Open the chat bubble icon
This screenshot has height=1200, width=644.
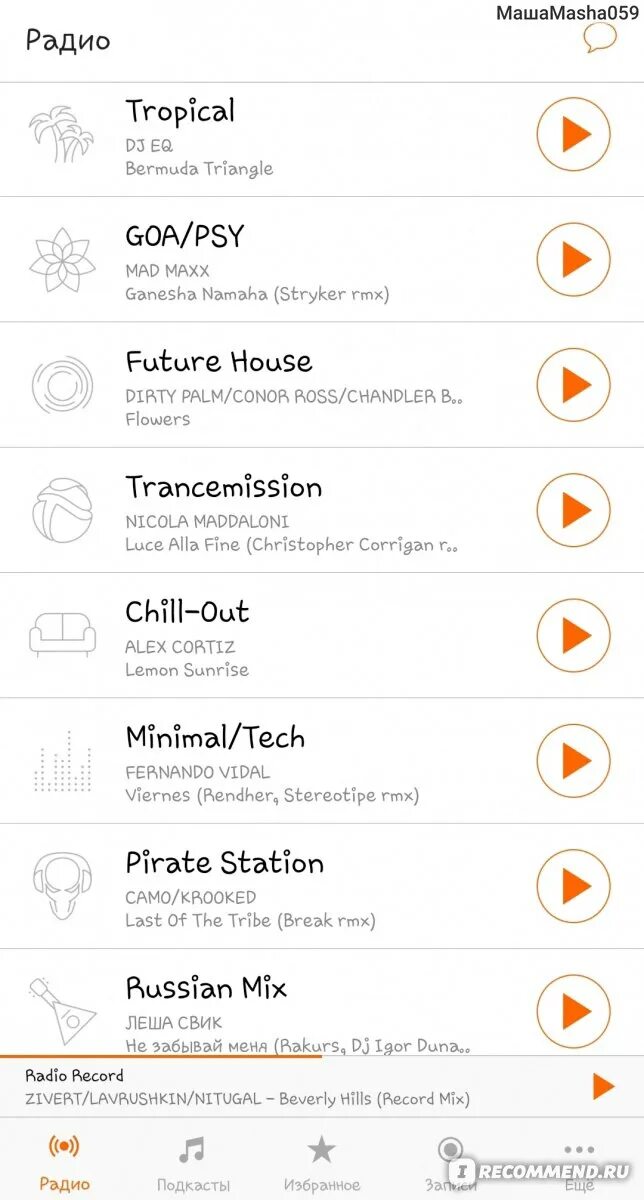[600, 39]
